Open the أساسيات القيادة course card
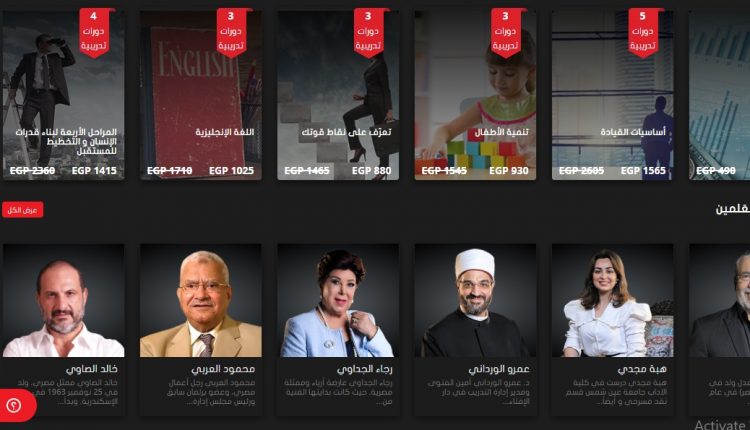Image resolution: width=750 pixels, height=430 pixels. [x=611, y=95]
